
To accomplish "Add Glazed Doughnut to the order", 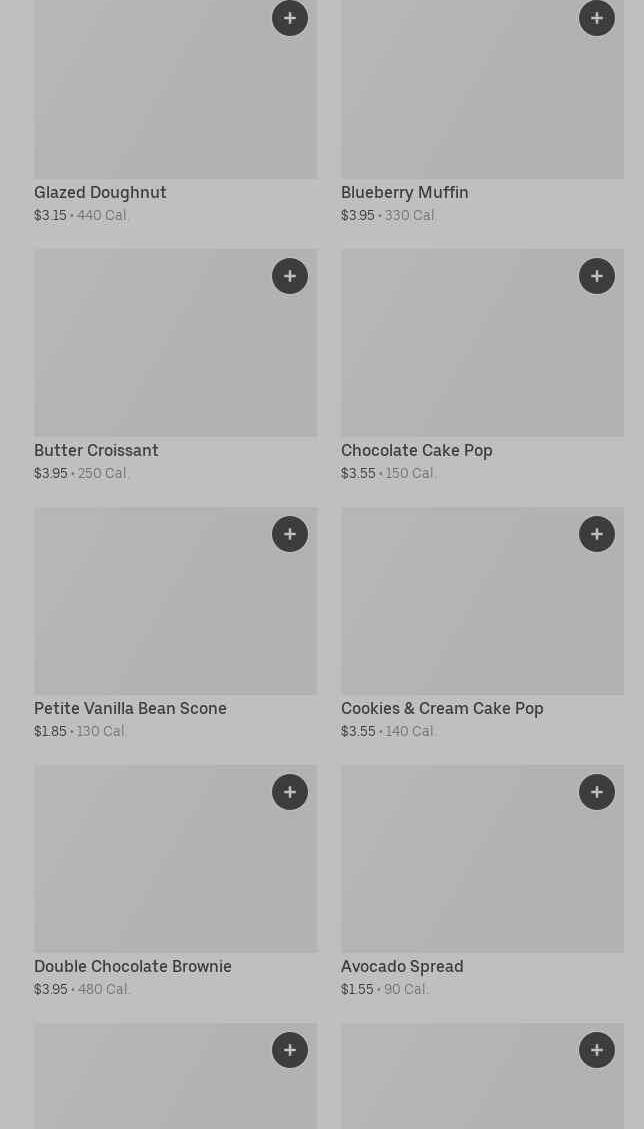I will [x=290, y=18].
